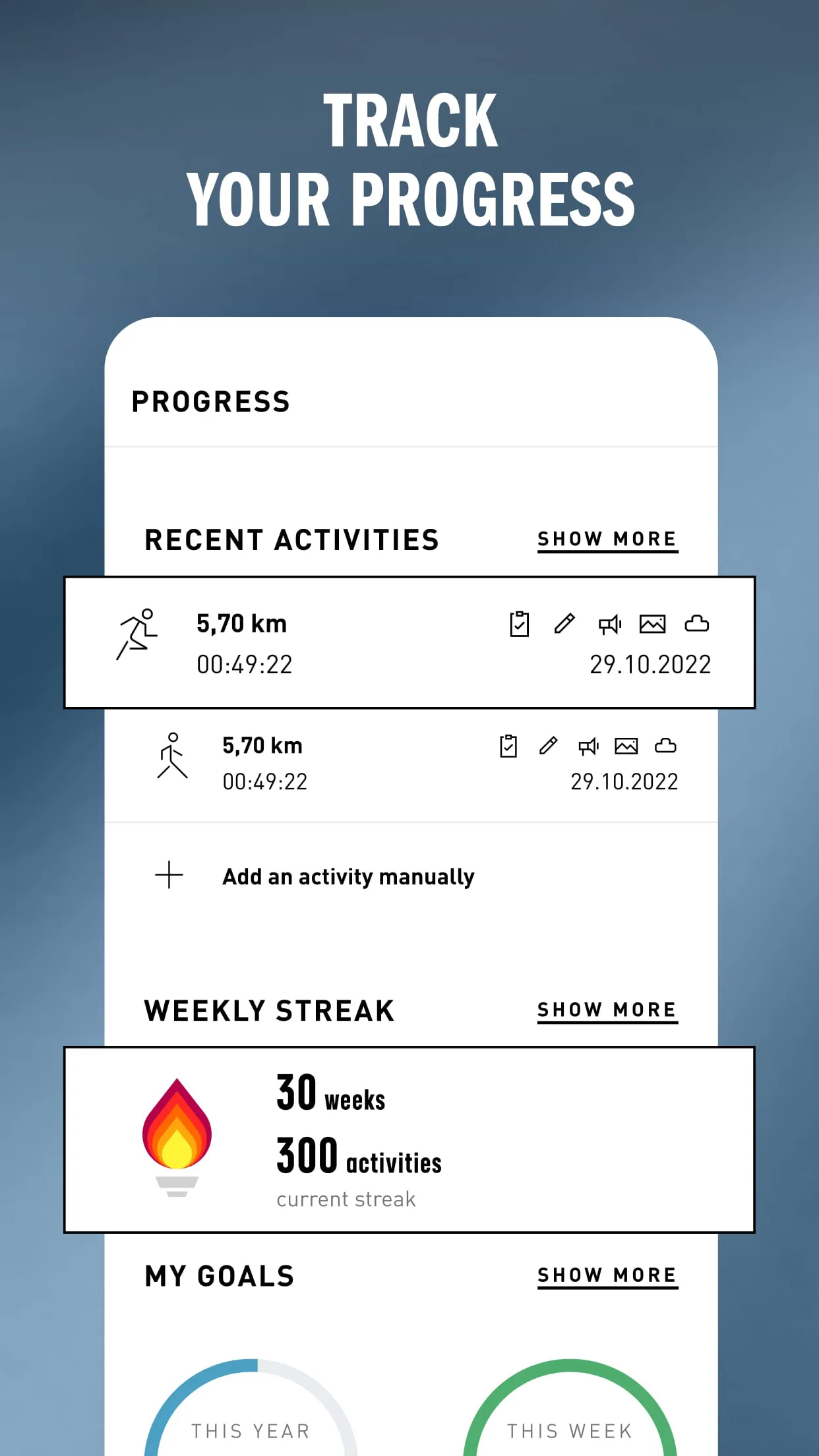819x1456 pixels.
Task: Select the My Goals heading
Action: point(220,1275)
